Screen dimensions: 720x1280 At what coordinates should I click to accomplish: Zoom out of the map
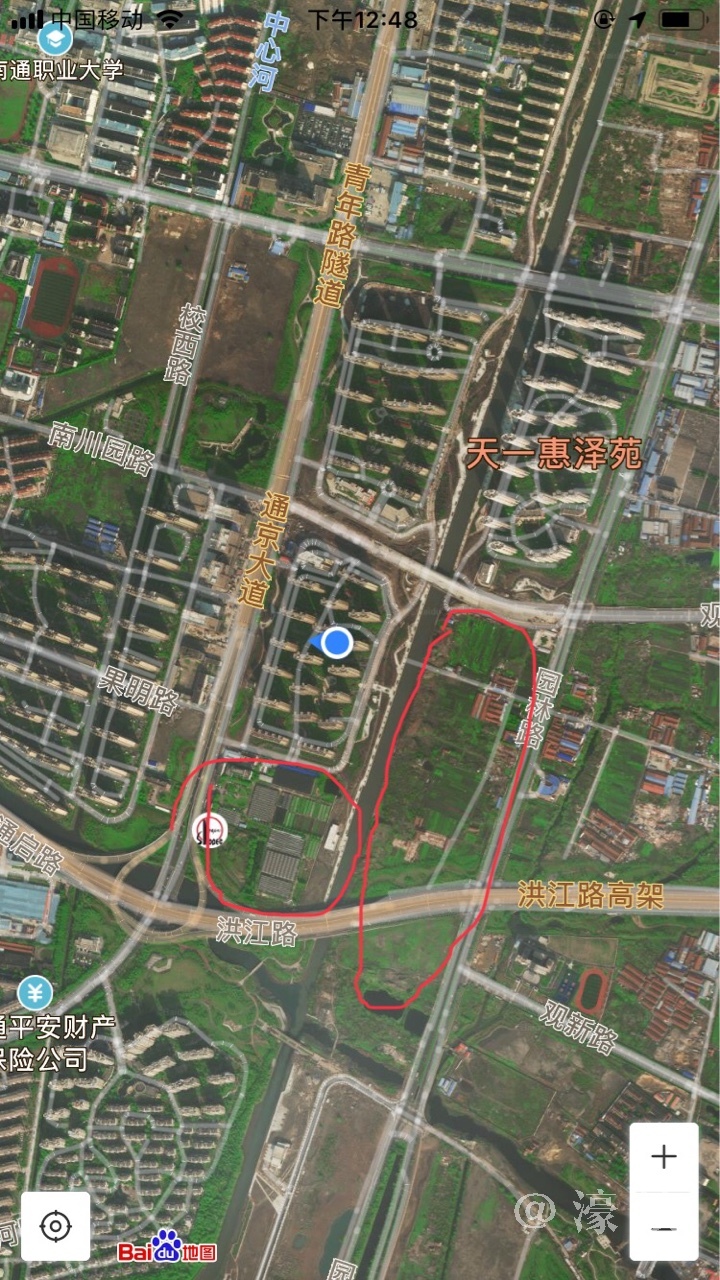(x=664, y=1227)
